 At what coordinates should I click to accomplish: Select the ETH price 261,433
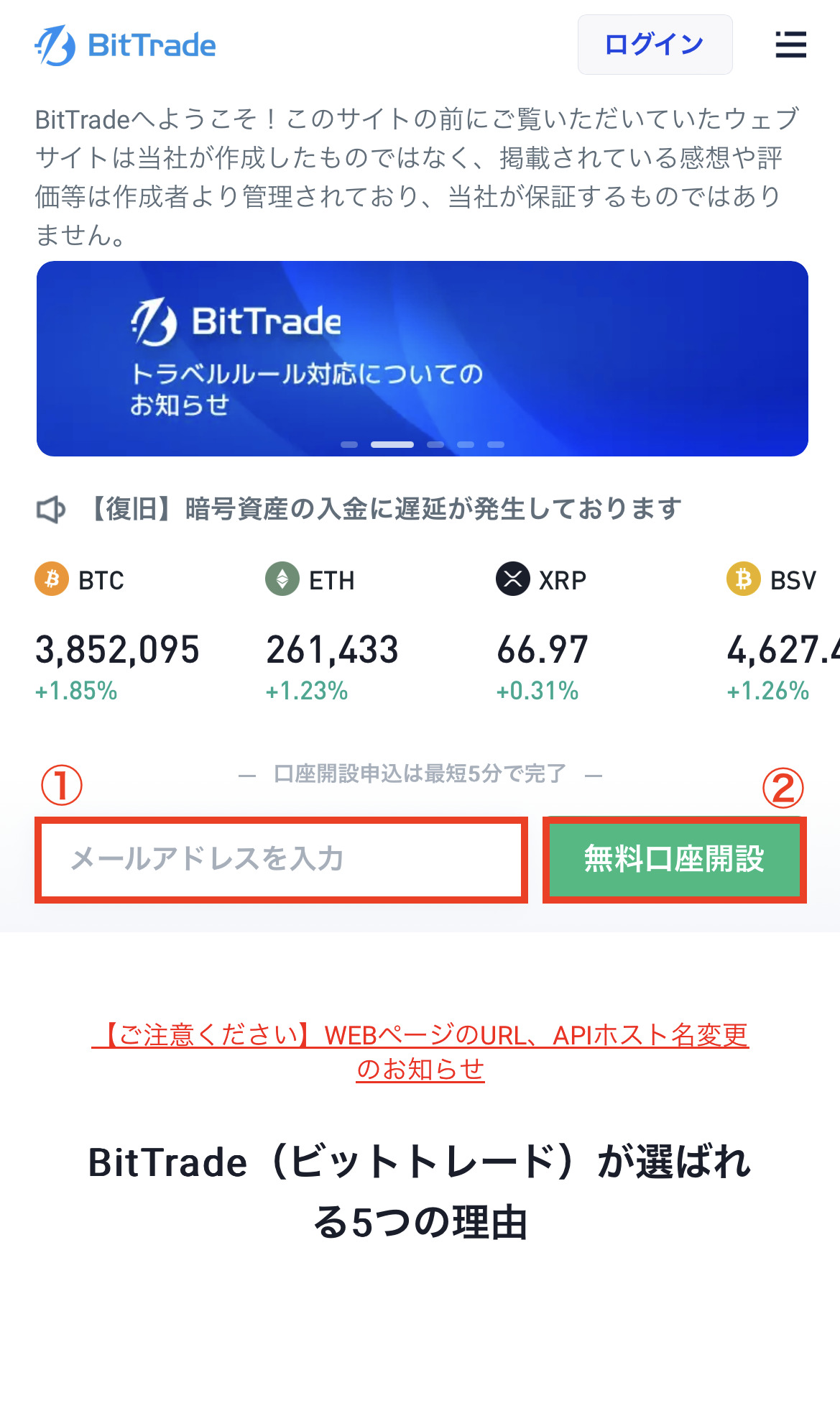pos(331,649)
